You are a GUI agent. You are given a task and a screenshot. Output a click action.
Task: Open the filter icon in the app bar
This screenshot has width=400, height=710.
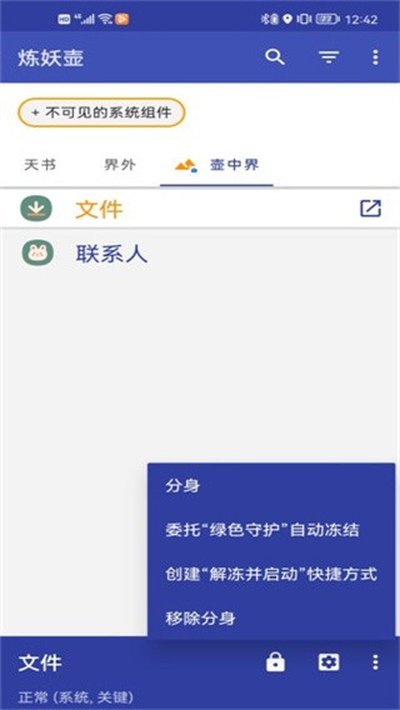click(329, 57)
